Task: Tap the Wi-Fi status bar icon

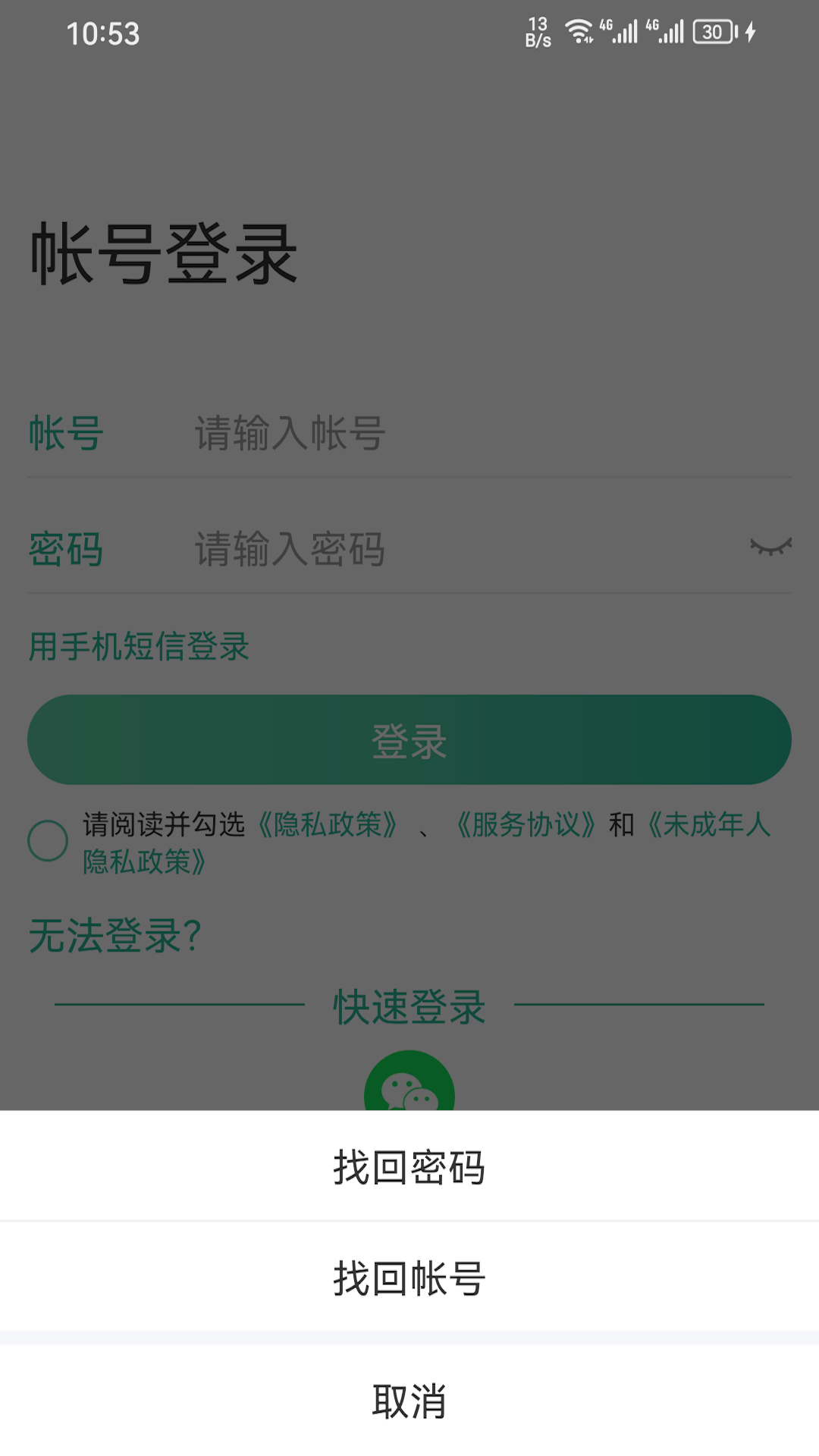Action: coord(581,32)
